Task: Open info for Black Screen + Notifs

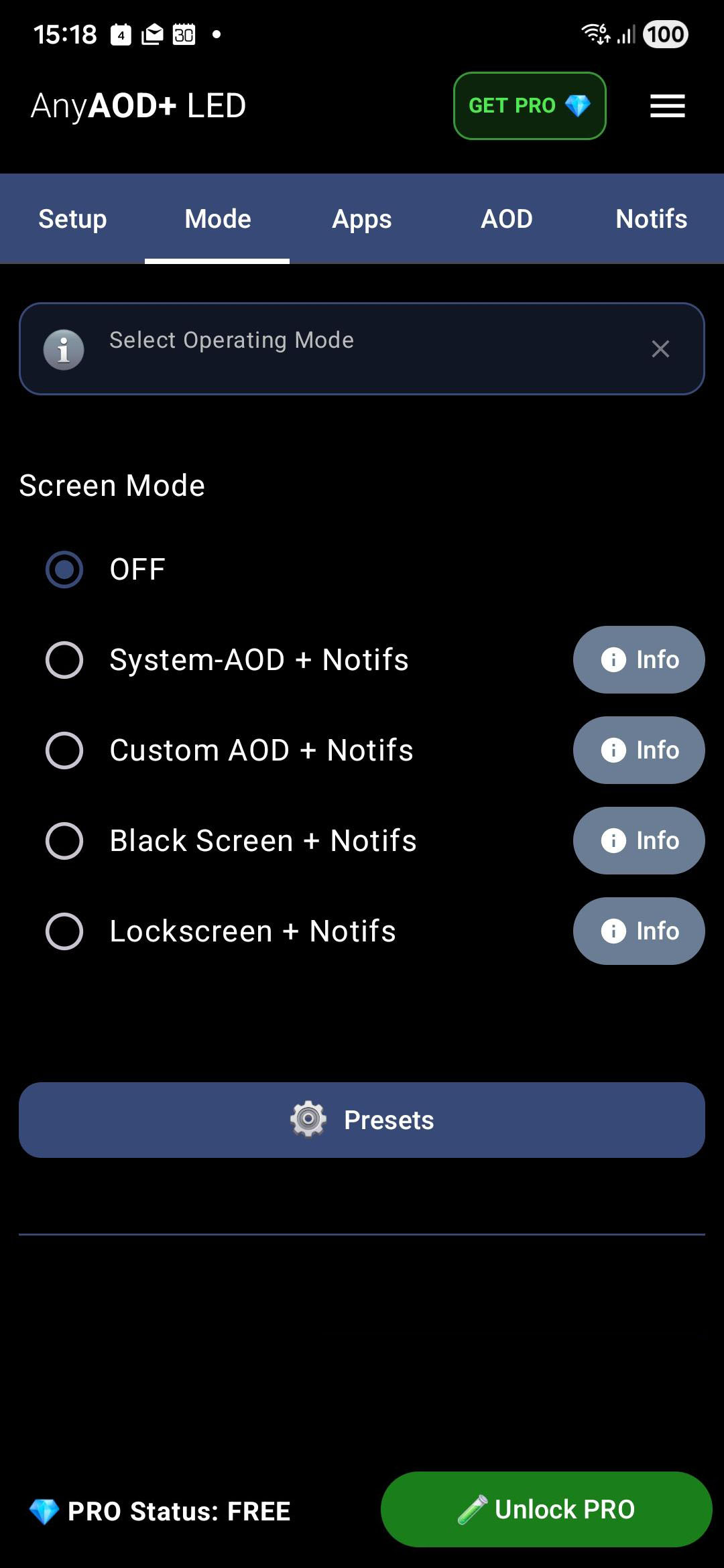Action: (x=638, y=841)
